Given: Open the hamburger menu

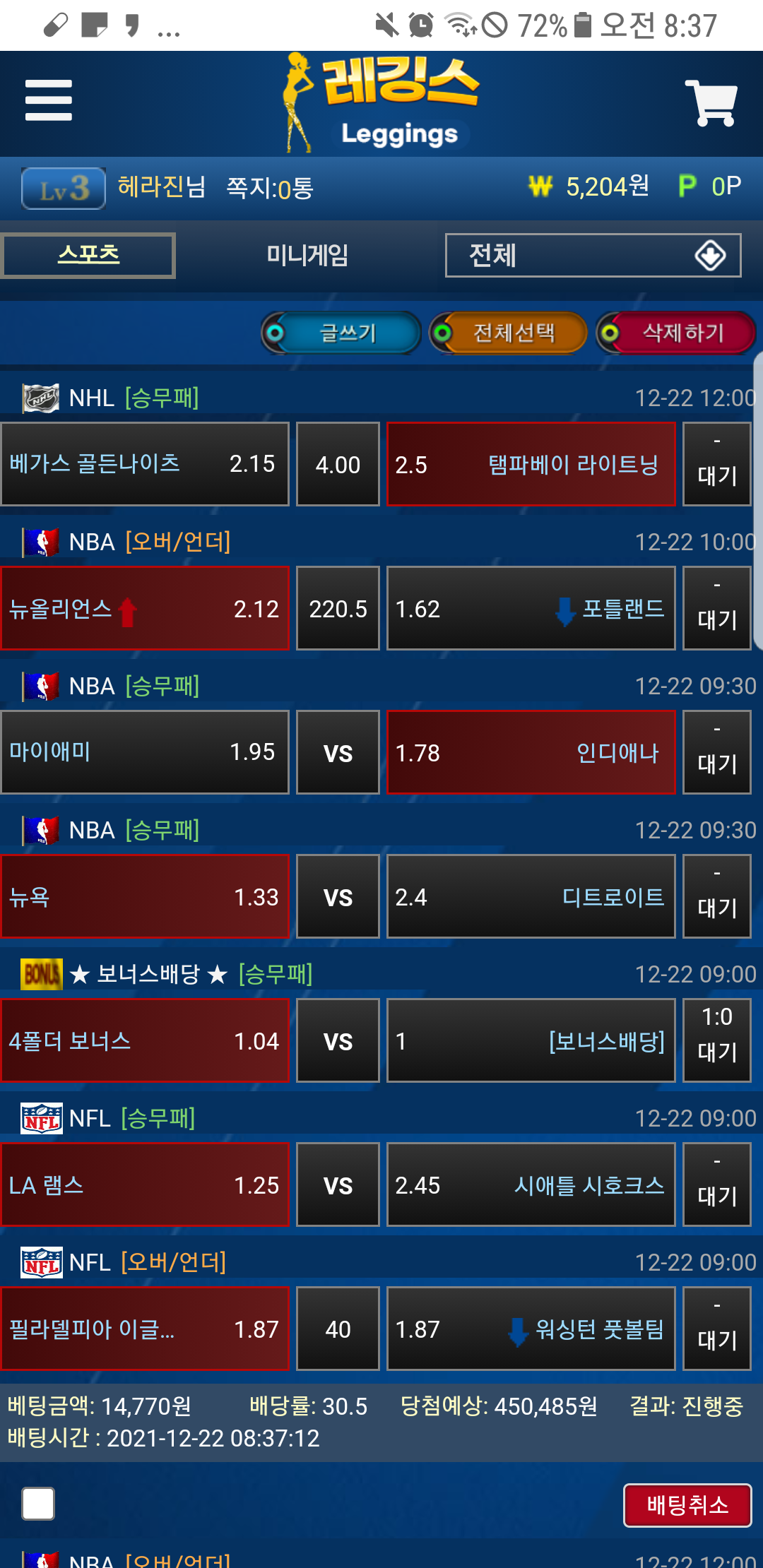Looking at the screenshot, I should click(48, 100).
